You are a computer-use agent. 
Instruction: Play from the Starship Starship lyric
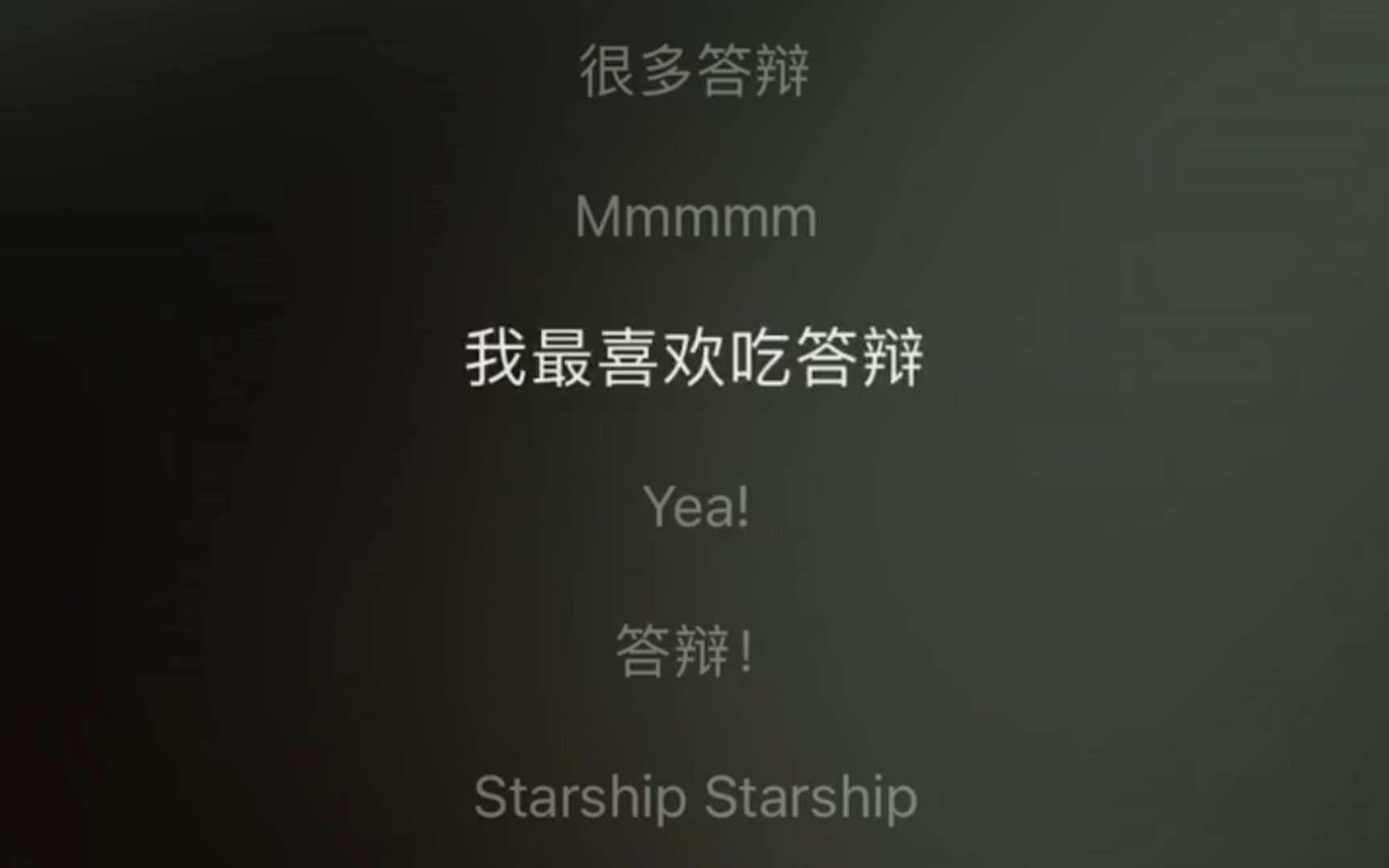pos(695,797)
